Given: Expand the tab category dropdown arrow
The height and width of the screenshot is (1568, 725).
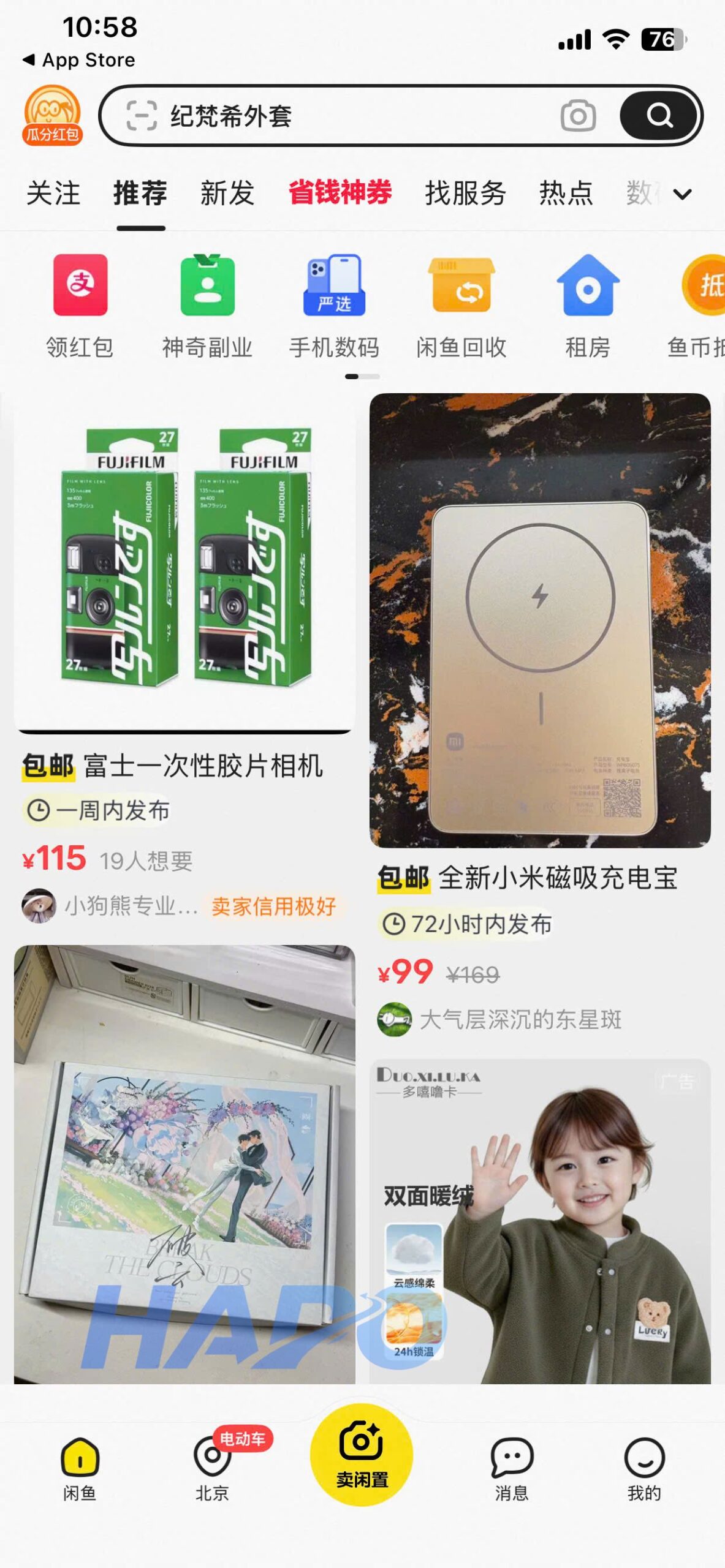Looking at the screenshot, I should (x=682, y=195).
